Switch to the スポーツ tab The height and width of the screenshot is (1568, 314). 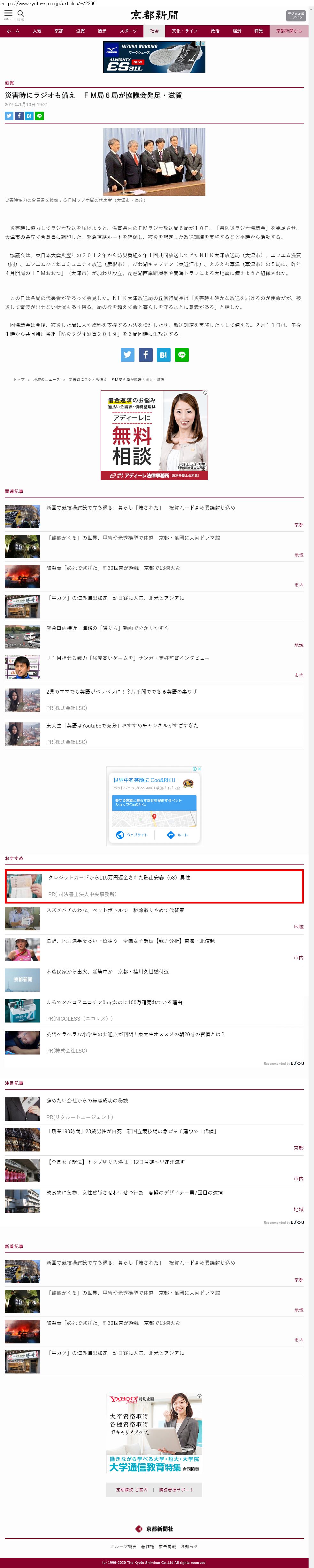coord(128,31)
